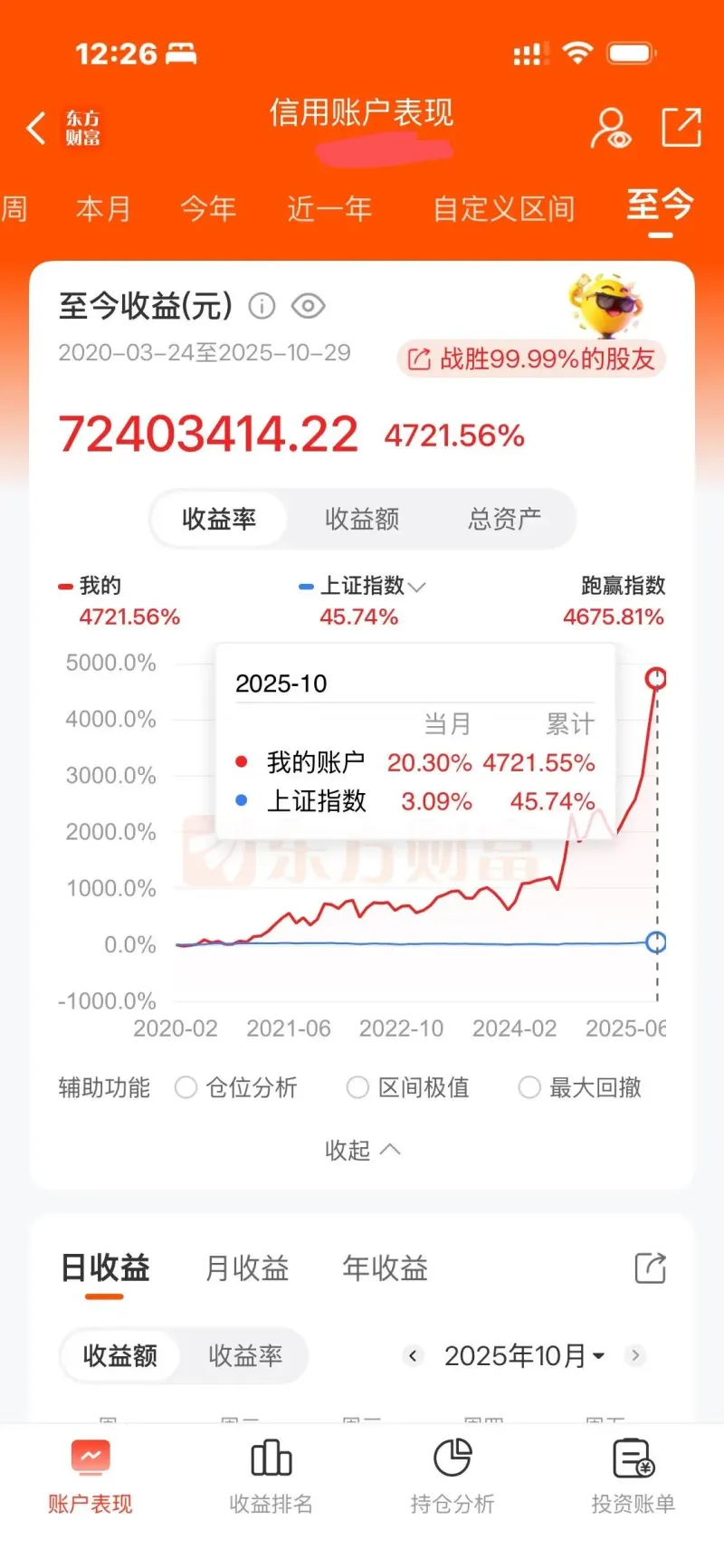Go back using the top-left arrow
This screenshot has height=1568, width=724.
click(x=36, y=128)
